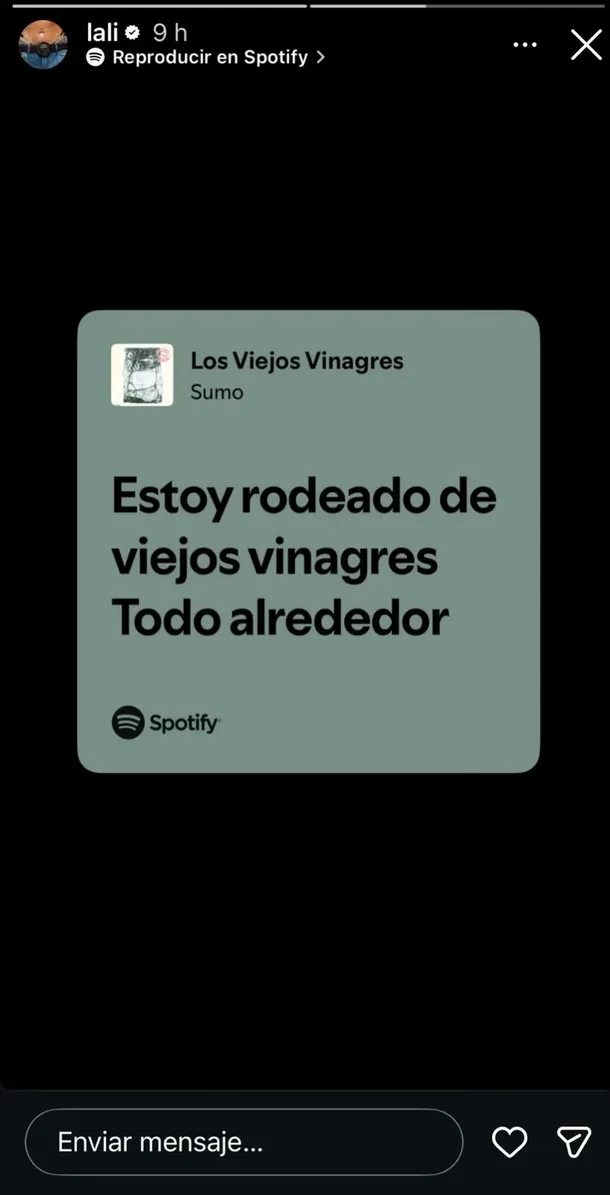Open the Los Viejos Vinagres Spotify card
Screen dimensions: 610x1195
tap(308, 541)
